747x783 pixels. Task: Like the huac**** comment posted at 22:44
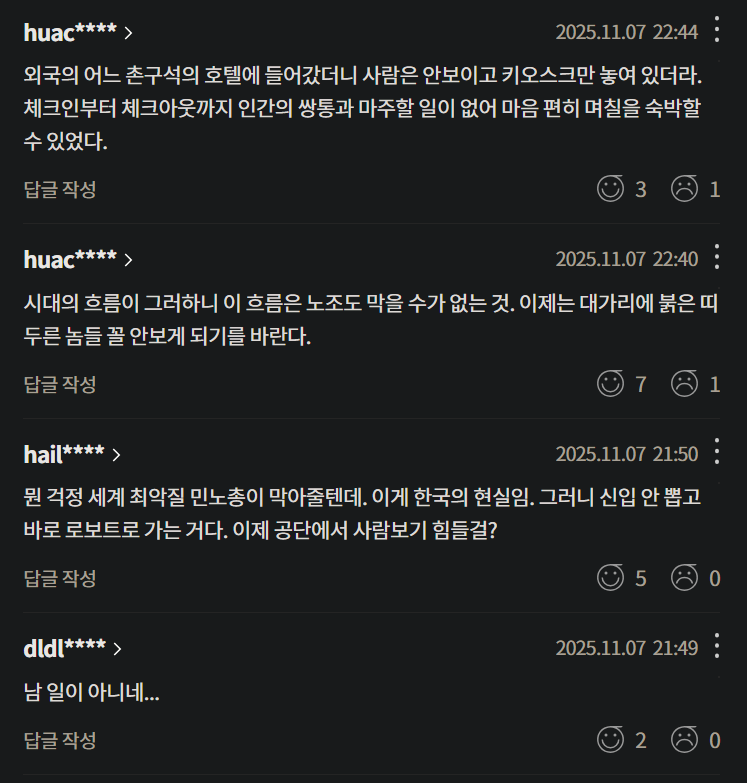coord(610,188)
